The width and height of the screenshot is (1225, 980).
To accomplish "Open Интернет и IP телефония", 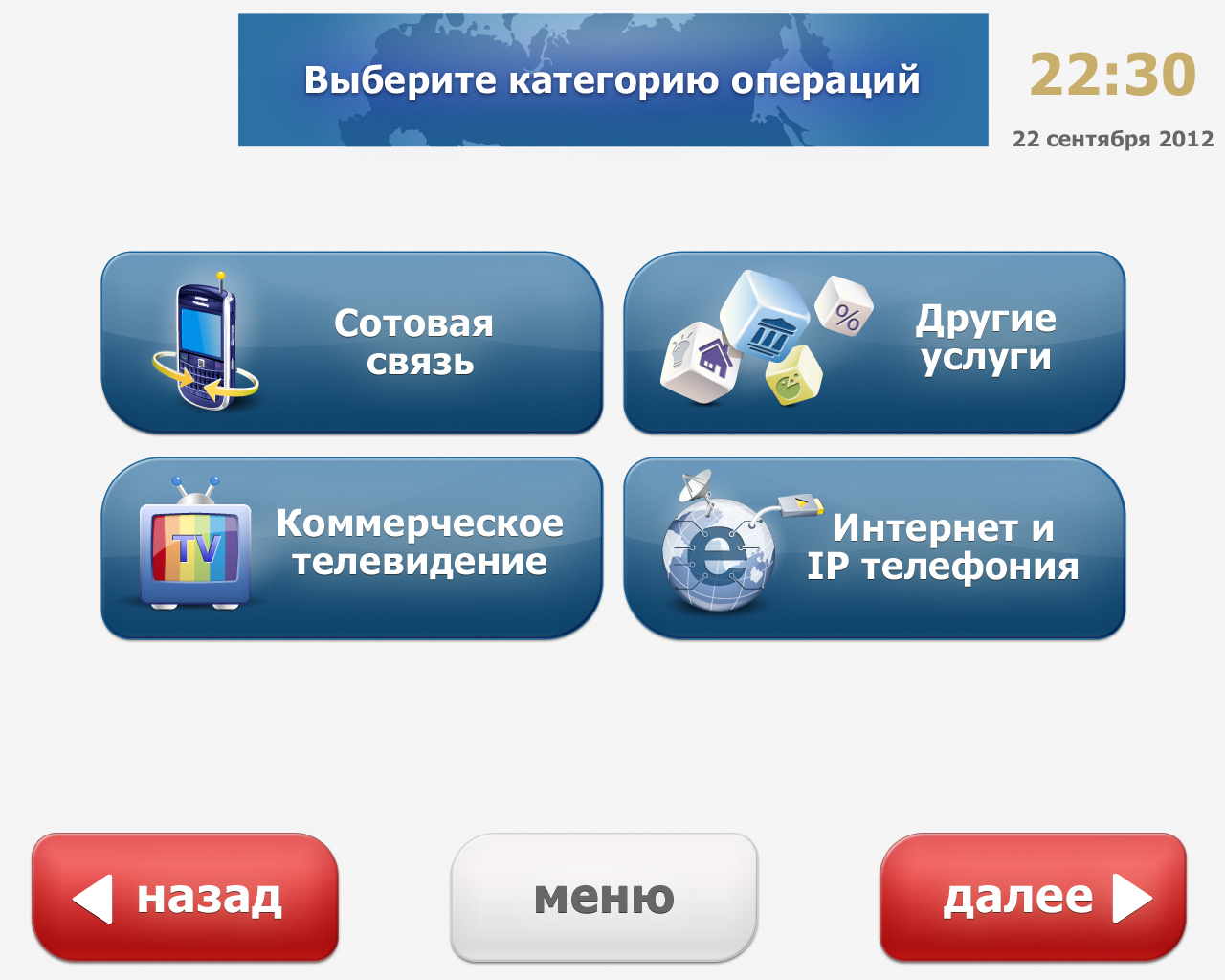I will click(874, 547).
